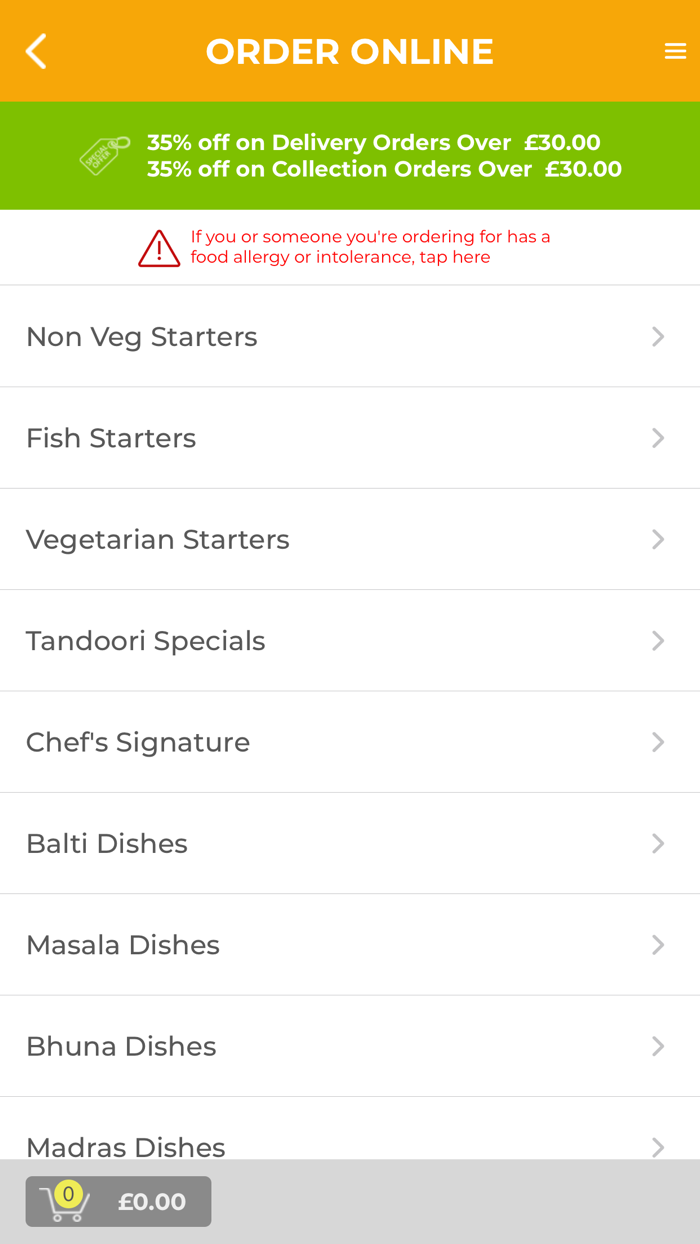Tap the food allergy warning notice
Screen dimensions: 700x1244
(x=349, y=247)
